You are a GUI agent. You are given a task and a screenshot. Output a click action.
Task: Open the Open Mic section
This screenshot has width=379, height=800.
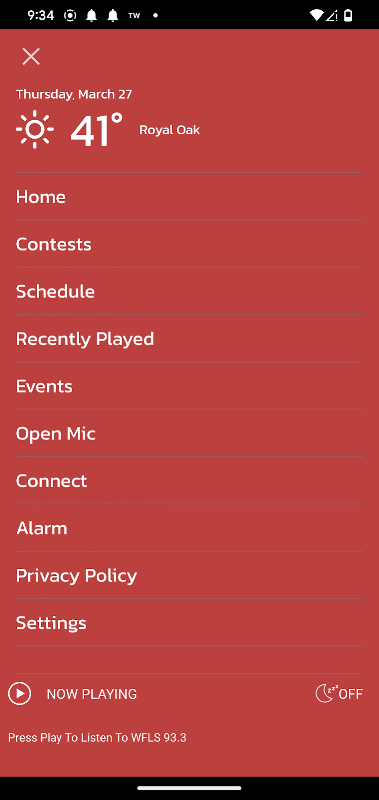(189, 433)
